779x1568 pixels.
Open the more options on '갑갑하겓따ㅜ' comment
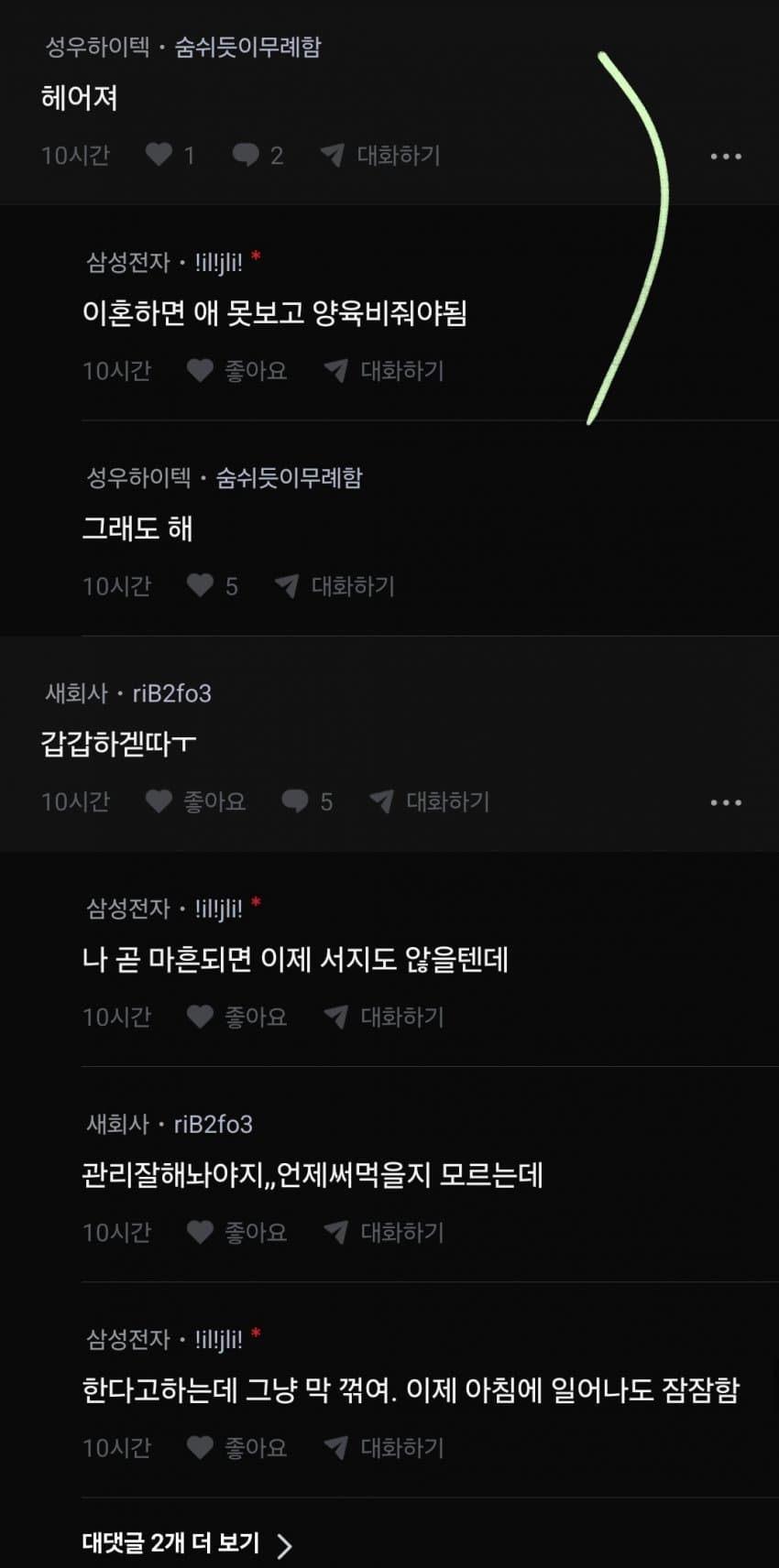click(726, 803)
